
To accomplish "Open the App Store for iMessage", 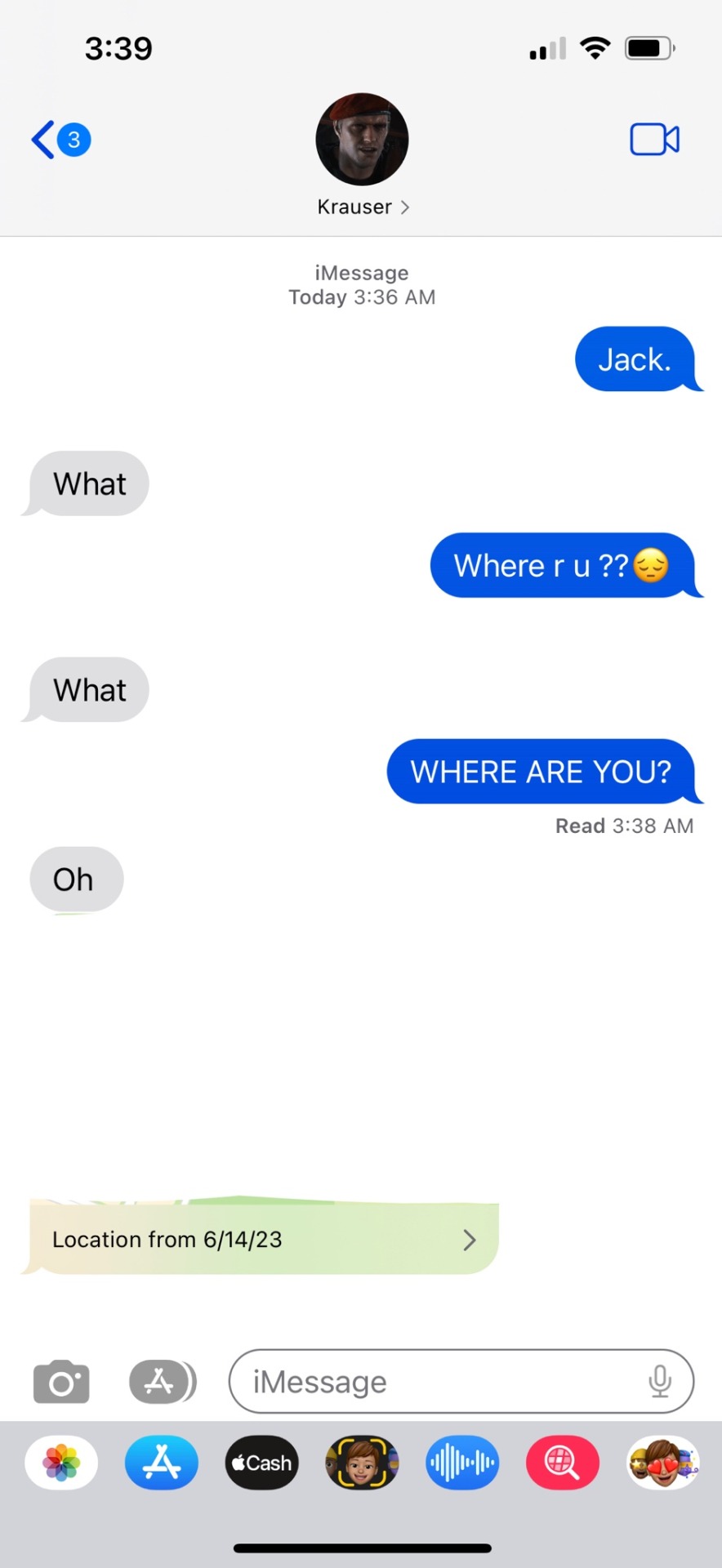I will [x=162, y=1463].
